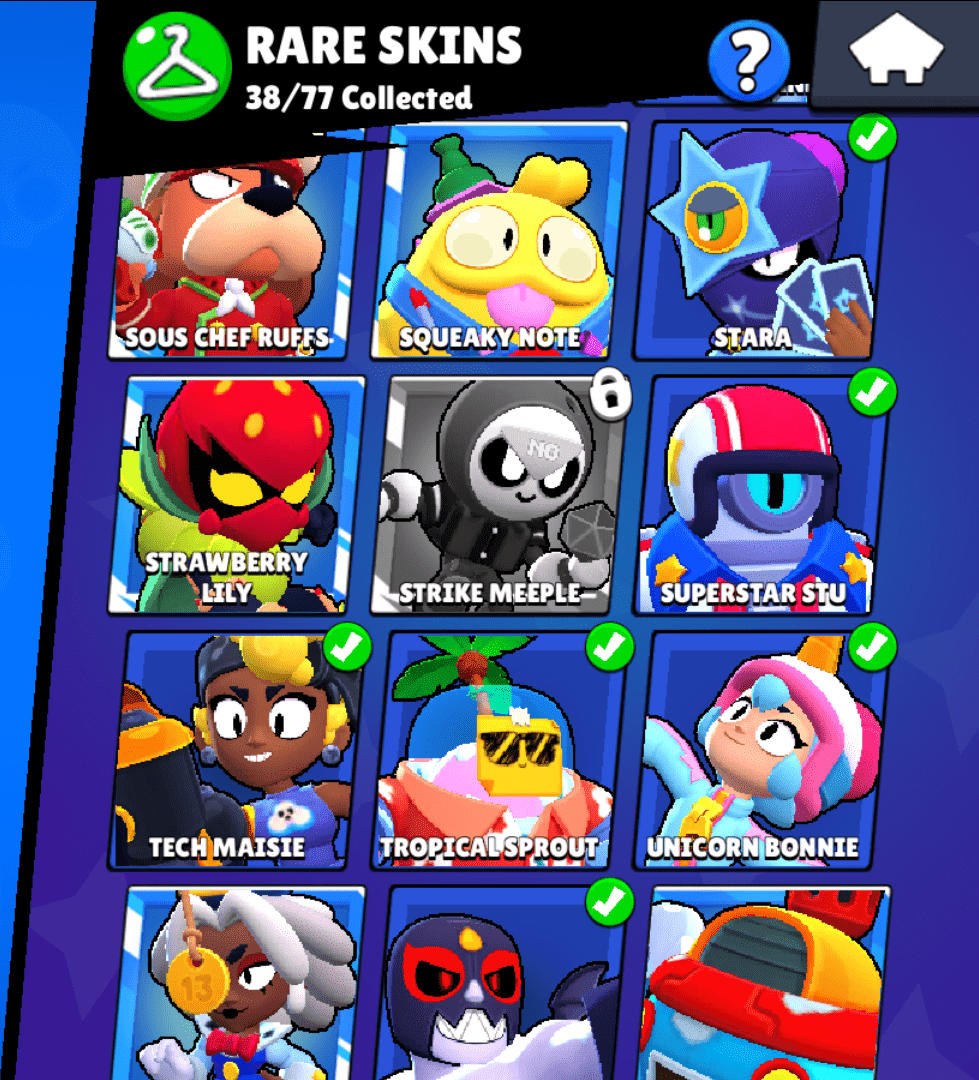This screenshot has height=1080, width=979.
Task: View the Stara skin card
Action: tap(760, 245)
